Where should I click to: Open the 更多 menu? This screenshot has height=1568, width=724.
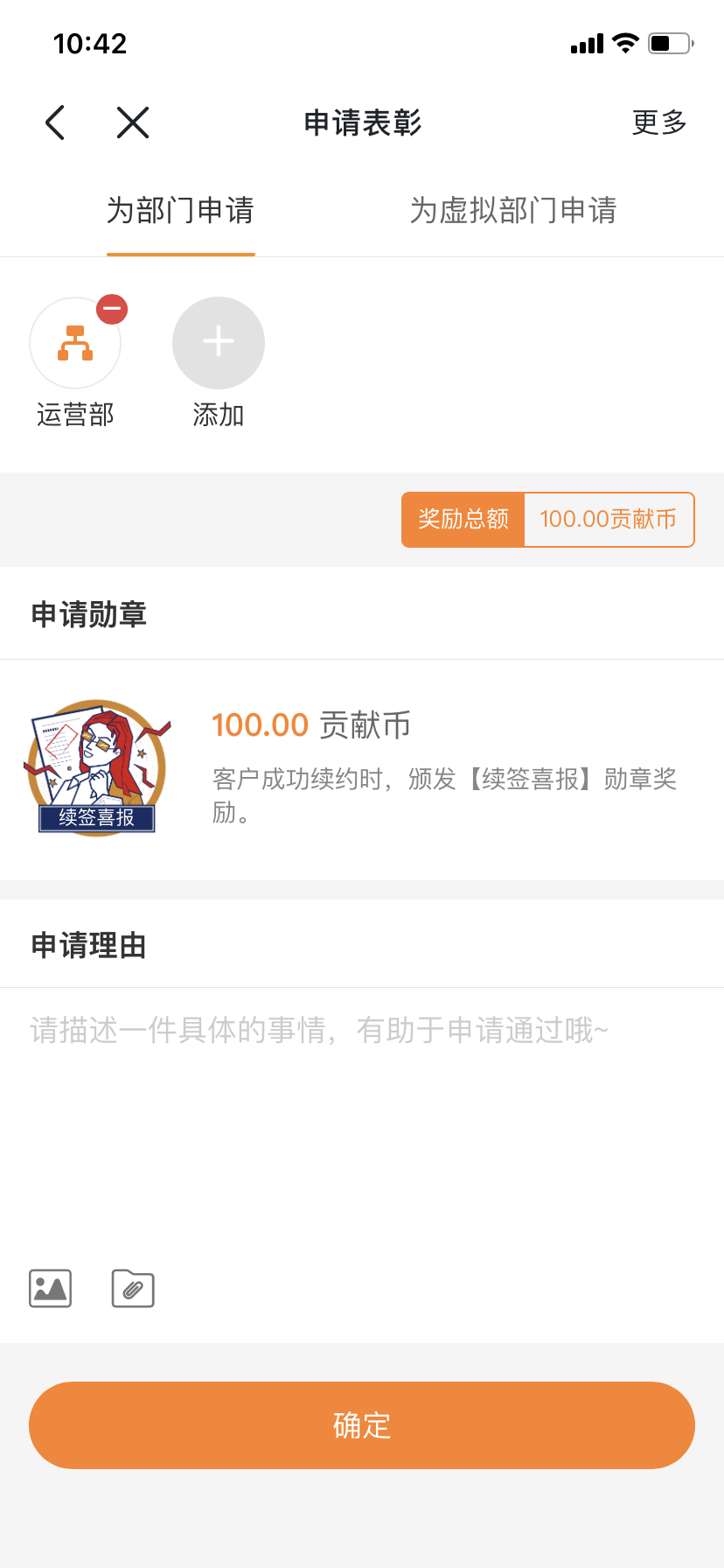[x=659, y=122]
